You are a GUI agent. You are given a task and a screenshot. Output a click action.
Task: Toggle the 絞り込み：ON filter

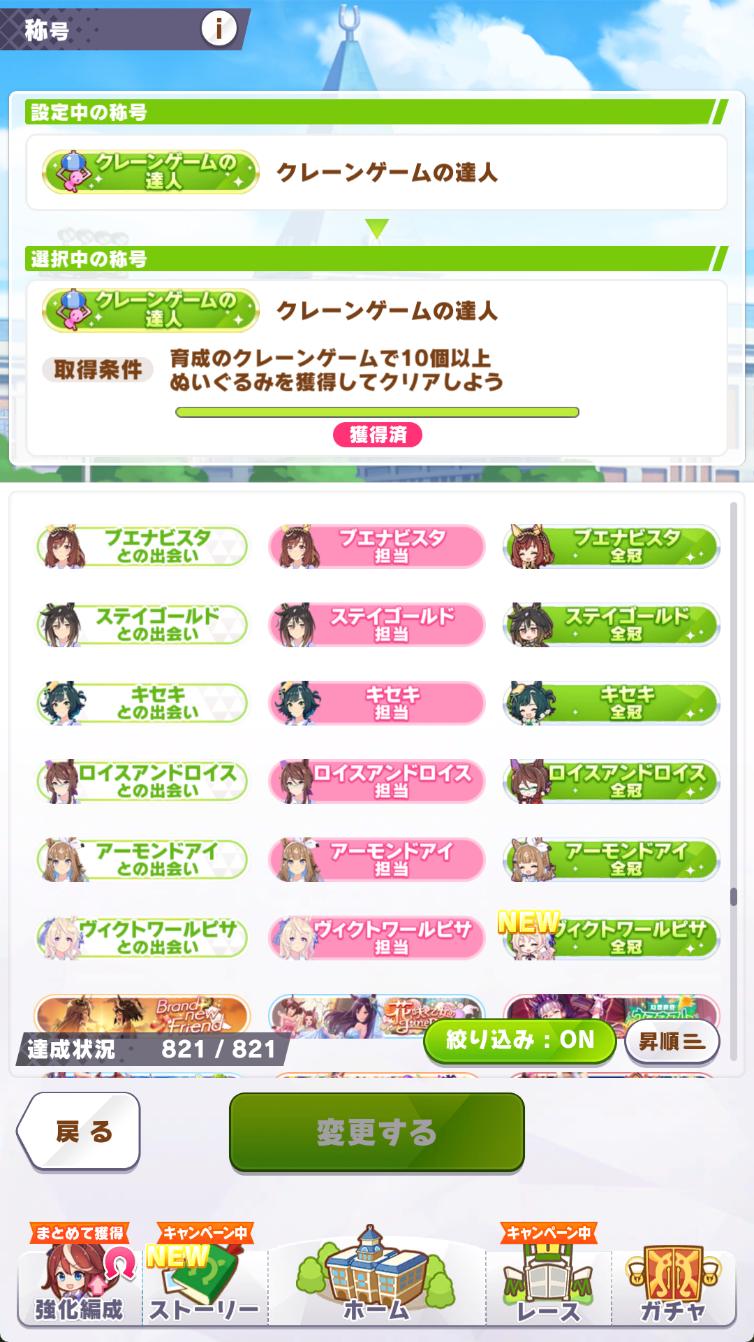519,1040
